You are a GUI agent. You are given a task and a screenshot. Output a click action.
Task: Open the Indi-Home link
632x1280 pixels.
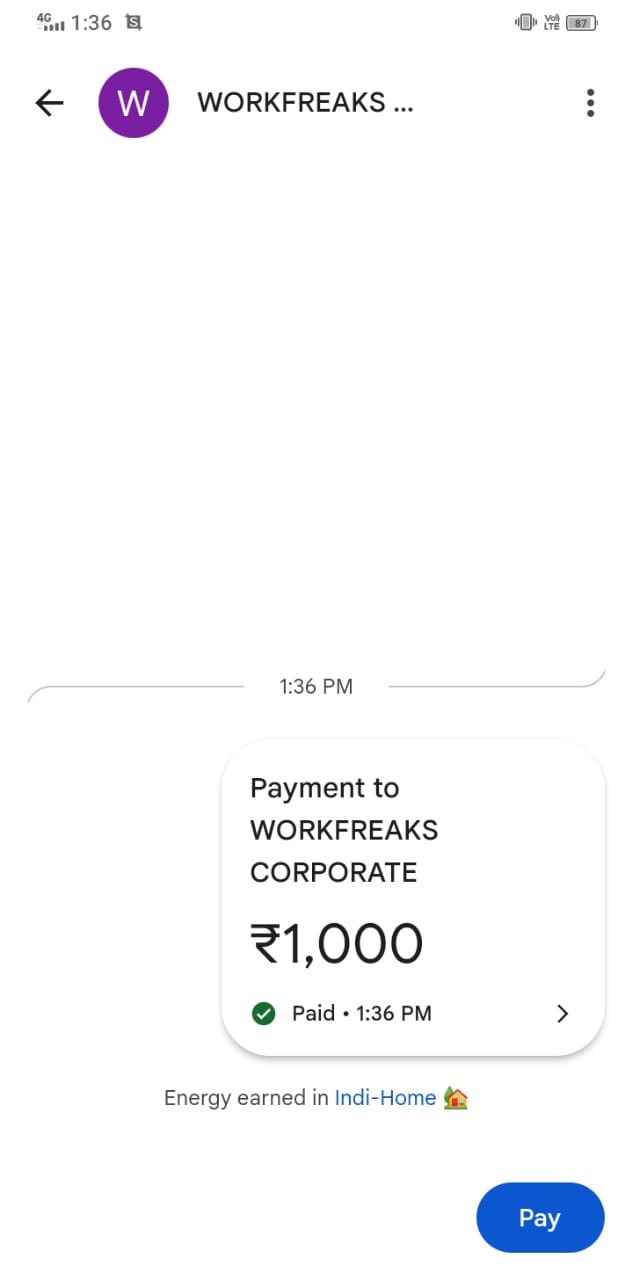[x=385, y=1098]
